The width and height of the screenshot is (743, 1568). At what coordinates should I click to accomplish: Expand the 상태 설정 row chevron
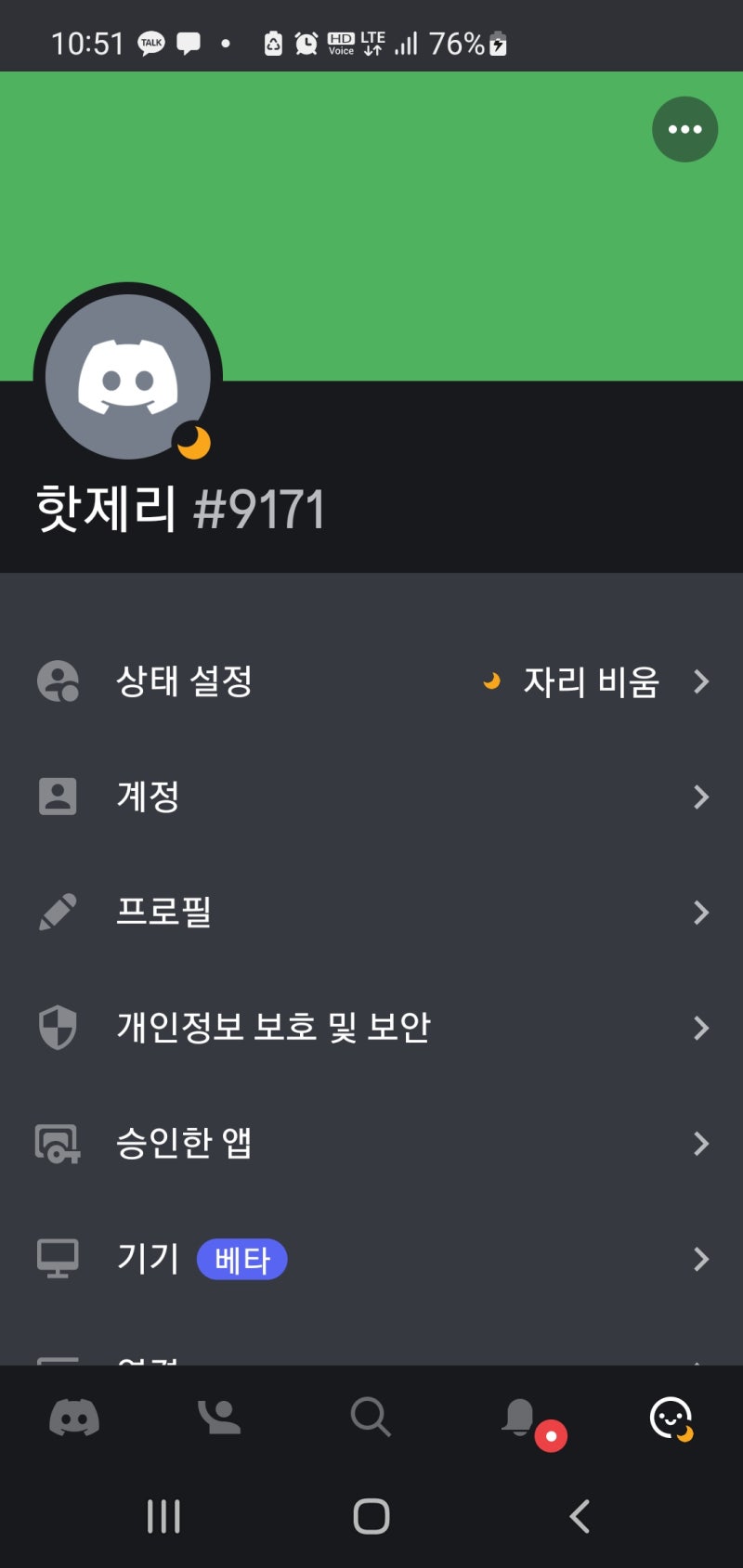coord(701,681)
